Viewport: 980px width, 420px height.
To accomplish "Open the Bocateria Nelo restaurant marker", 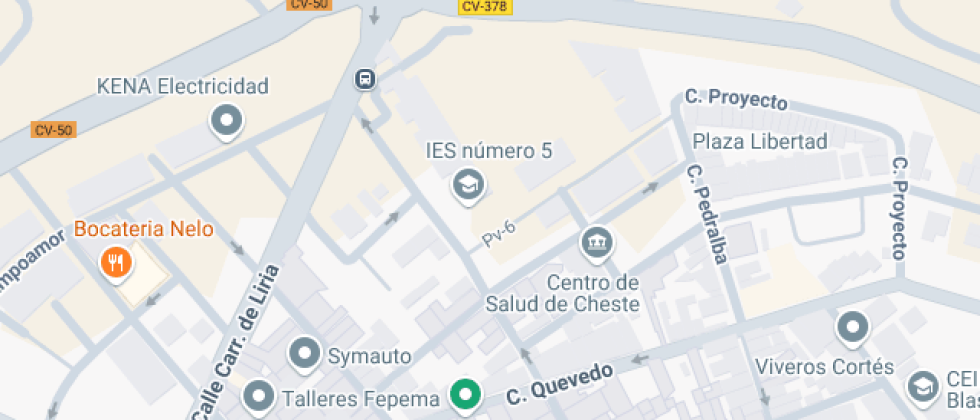I will click(118, 263).
